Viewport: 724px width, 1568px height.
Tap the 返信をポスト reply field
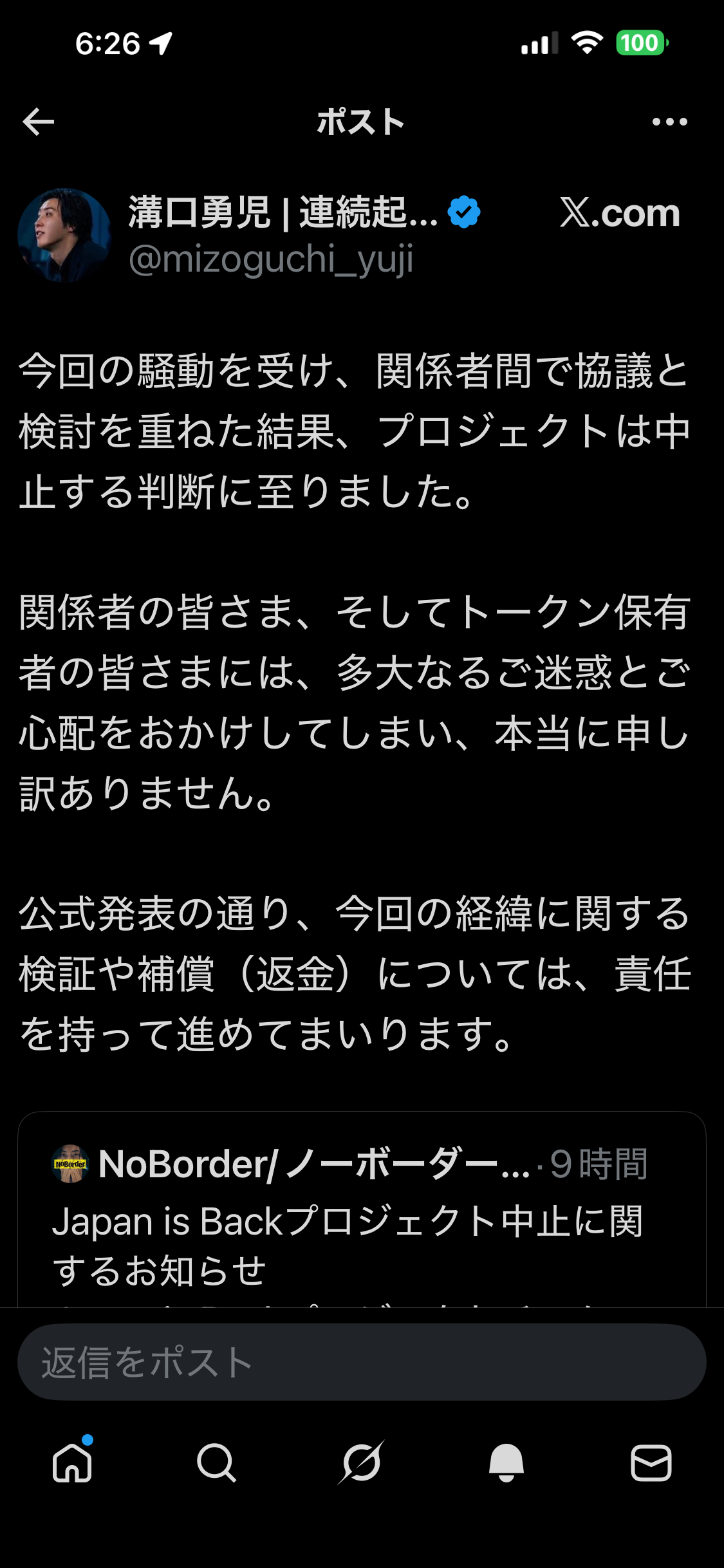coord(362,1362)
